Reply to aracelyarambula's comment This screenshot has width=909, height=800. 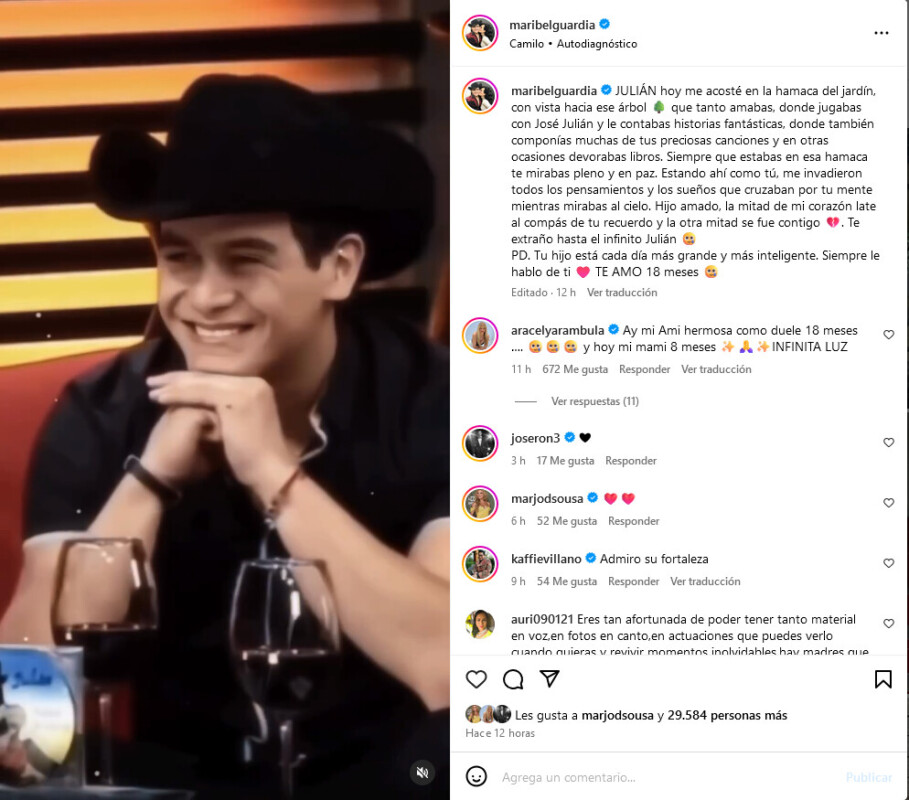[x=644, y=369]
